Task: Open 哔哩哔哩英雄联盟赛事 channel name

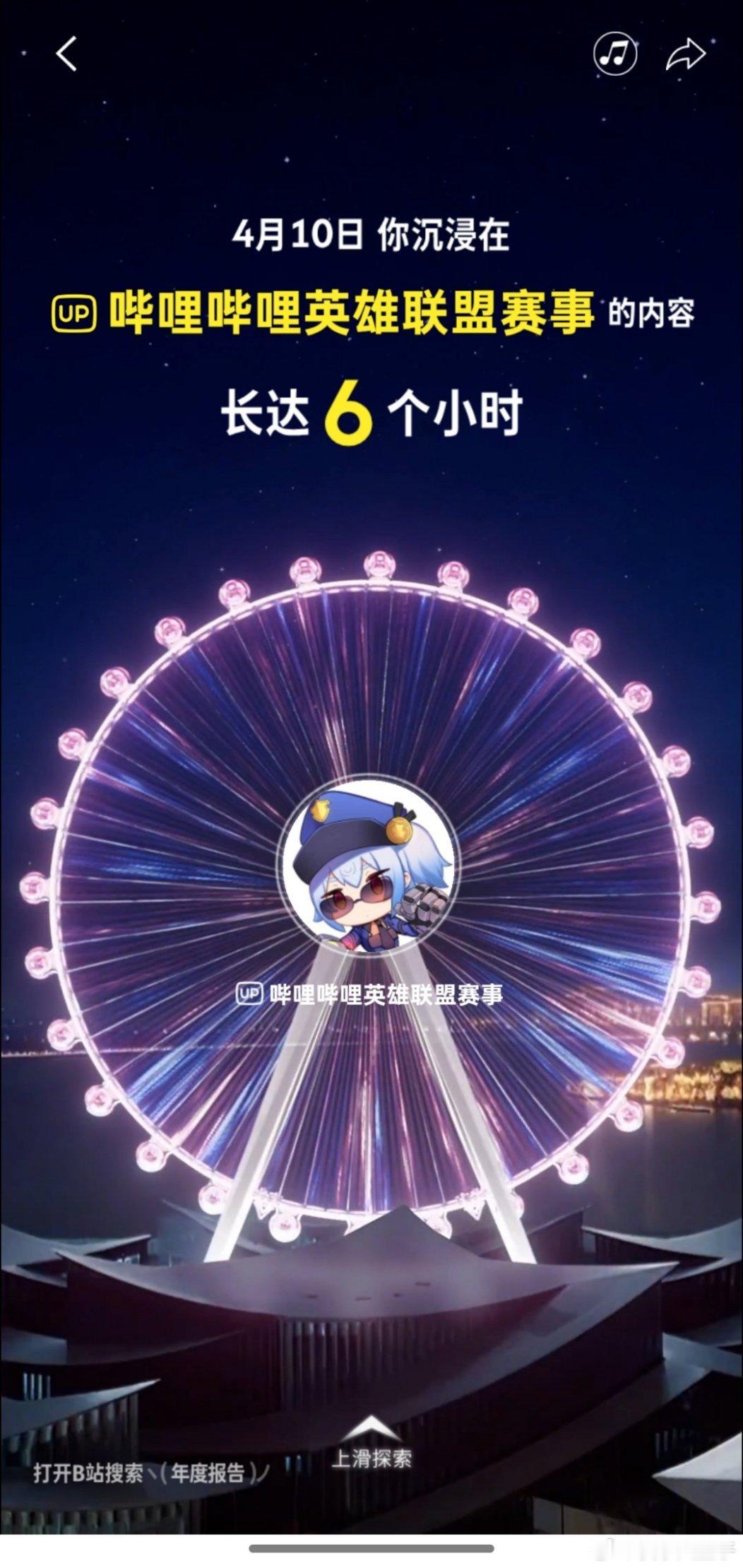Action: click(387, 994)
